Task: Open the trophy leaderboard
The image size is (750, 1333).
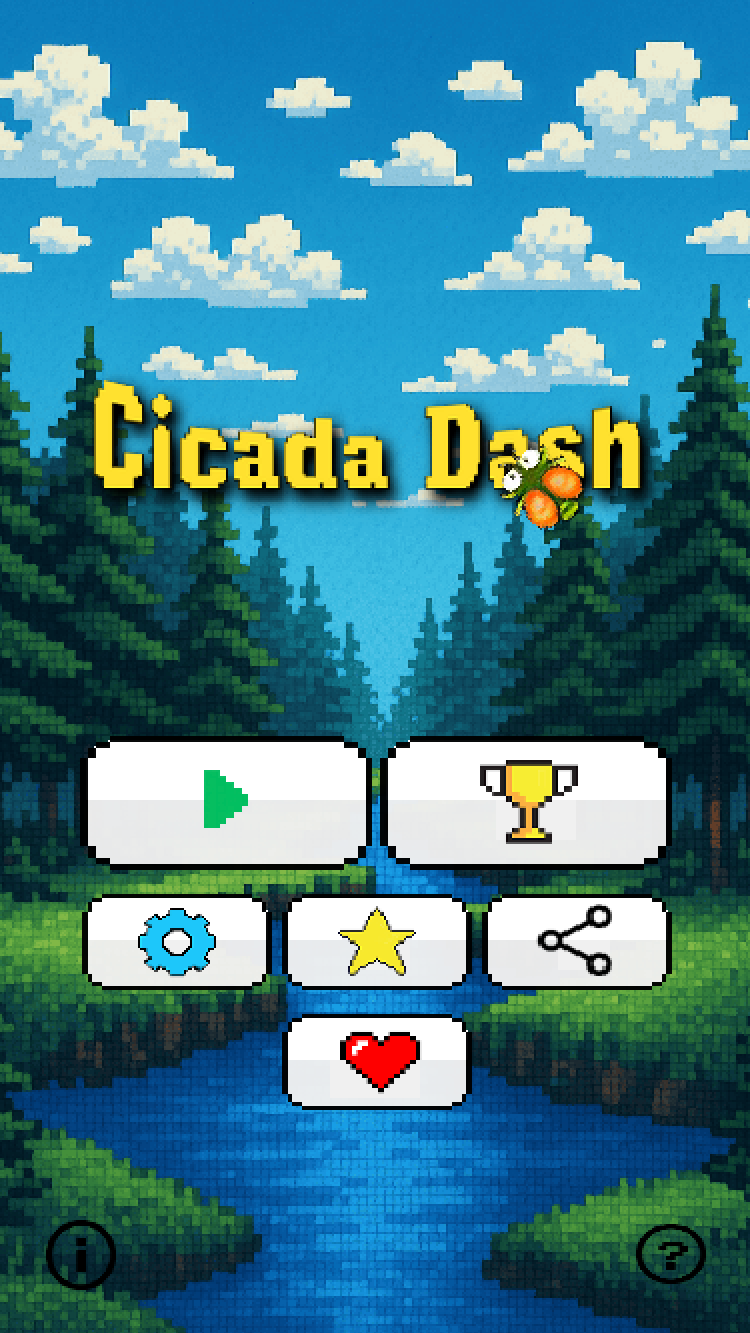Action: tap(527, 801)
